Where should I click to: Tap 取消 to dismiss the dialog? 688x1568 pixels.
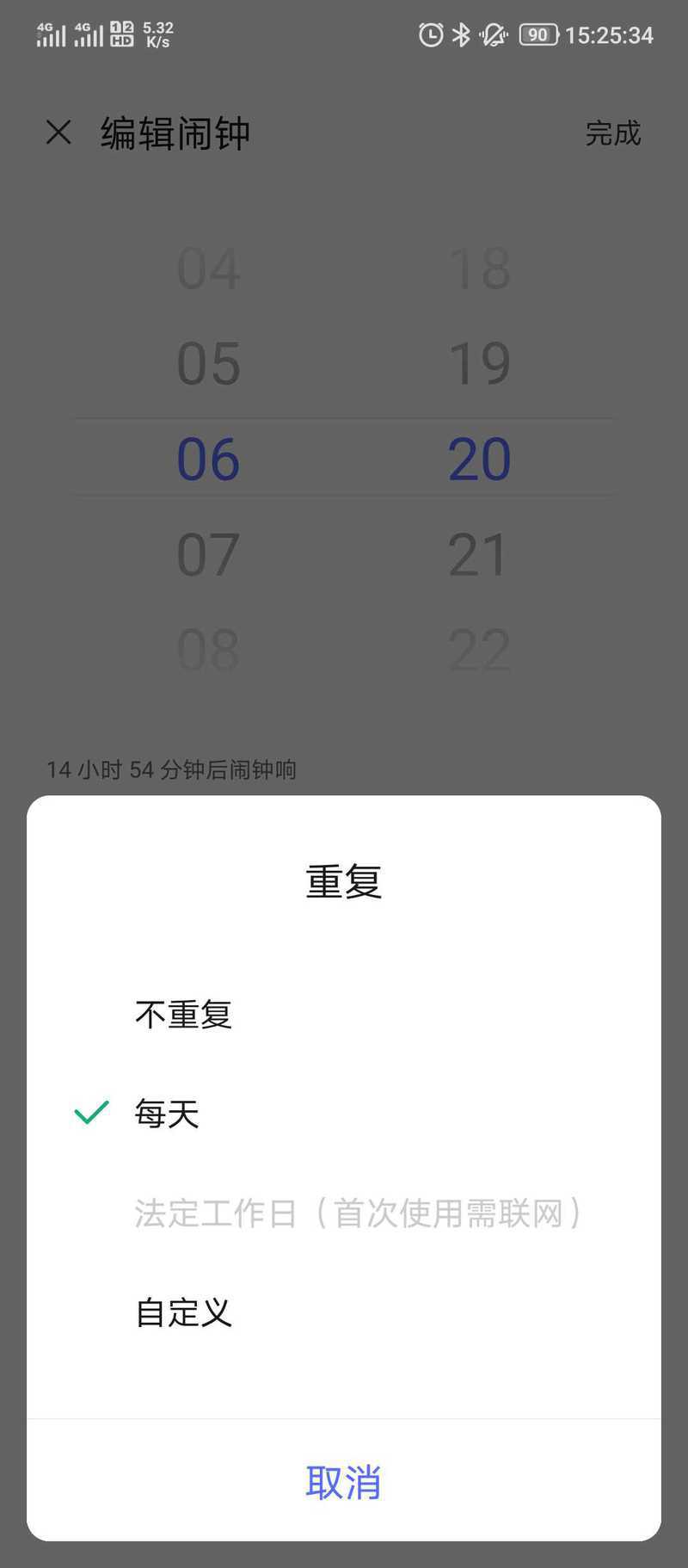(x=343, y=1482)
